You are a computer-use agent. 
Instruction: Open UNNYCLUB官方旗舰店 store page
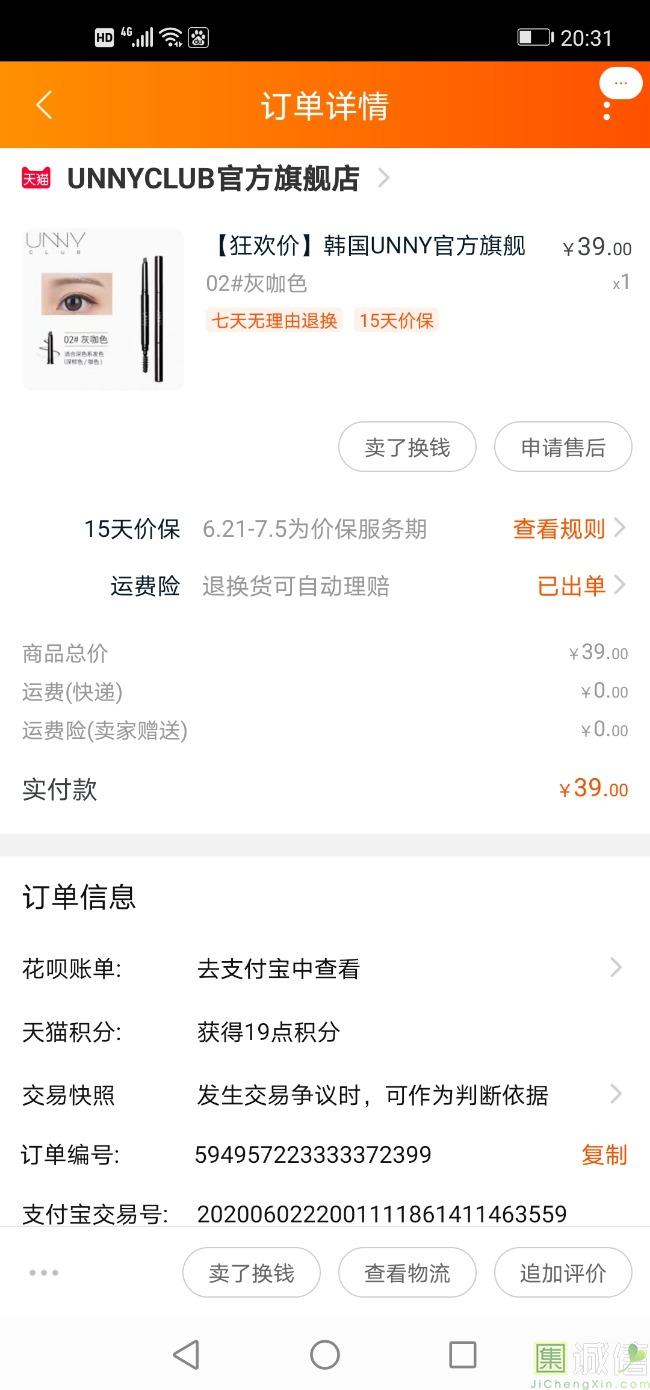coord(212,178)
